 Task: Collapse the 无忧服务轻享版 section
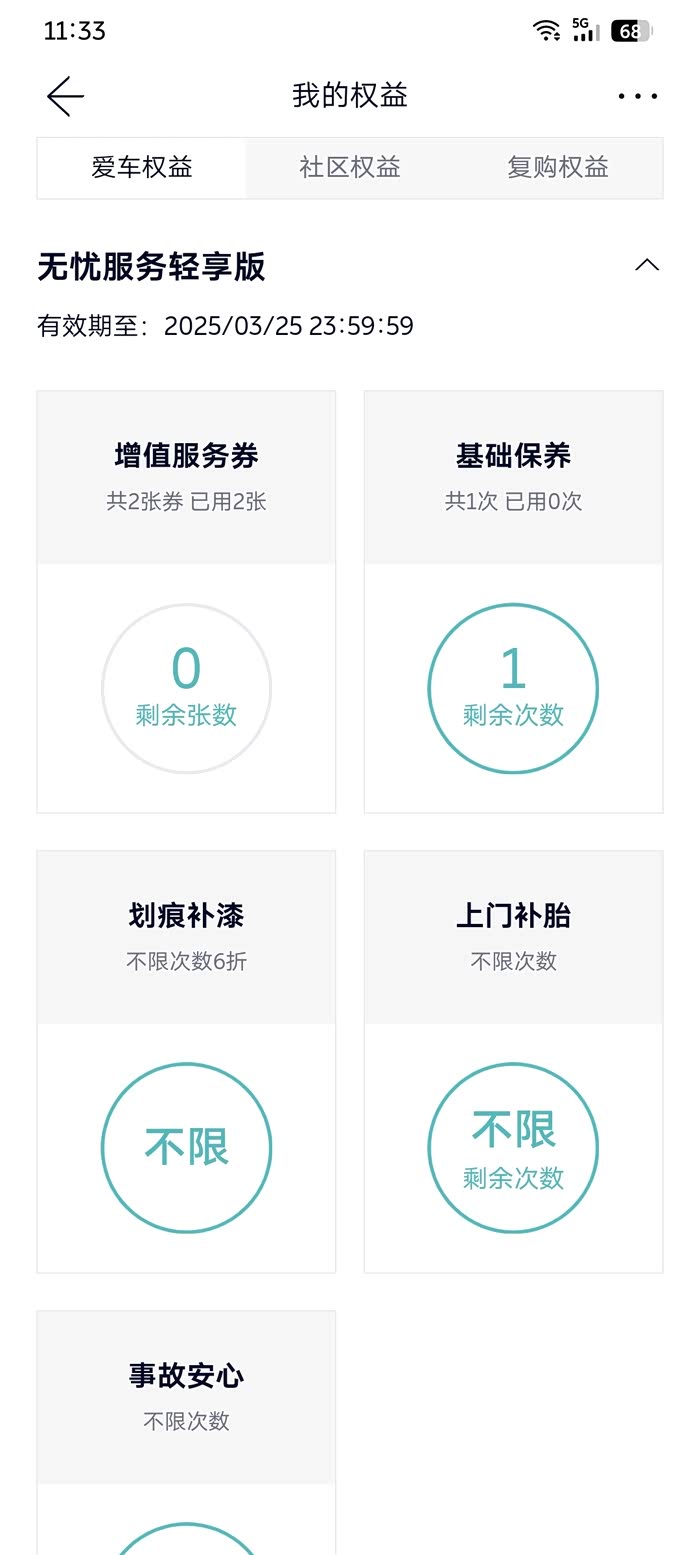coord(647,265)
